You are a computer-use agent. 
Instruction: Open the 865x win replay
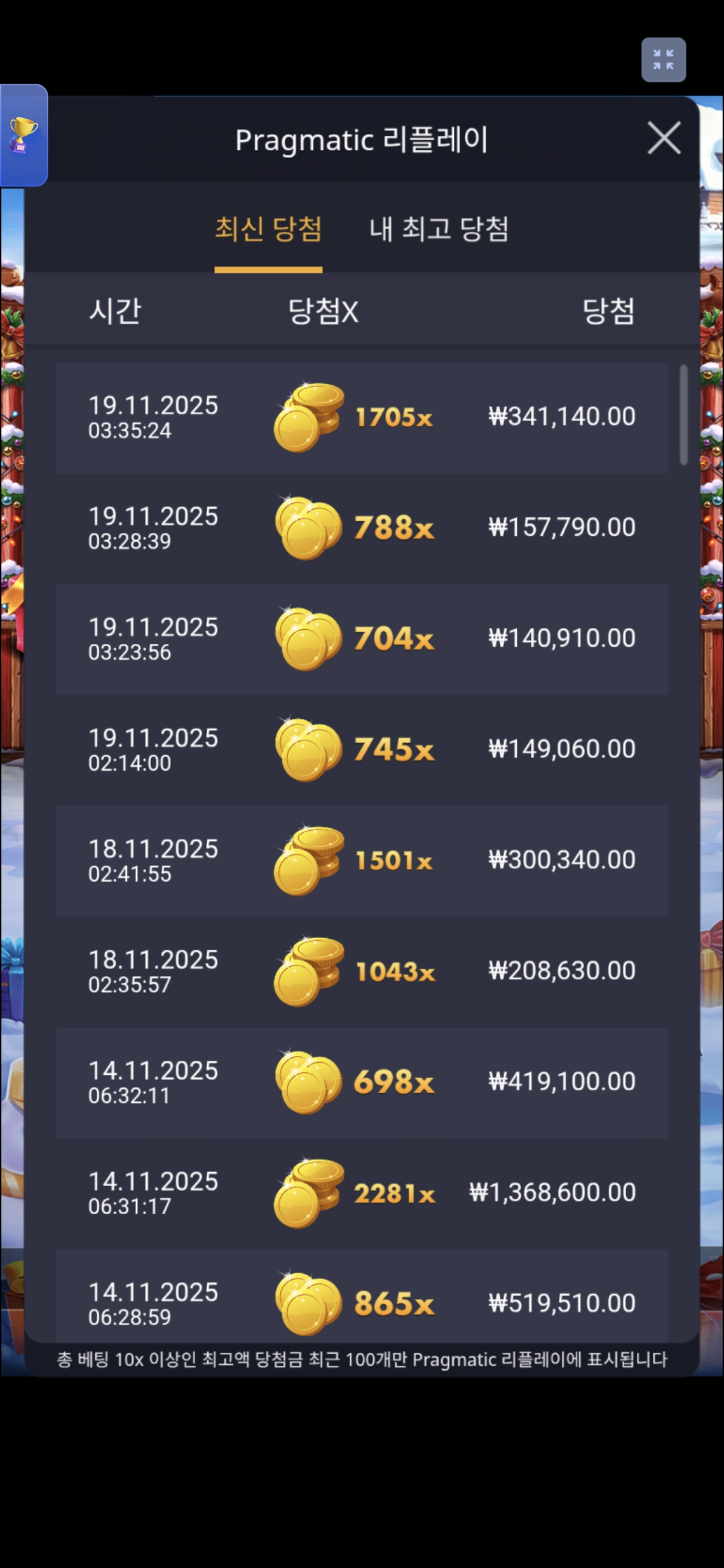click(361, 1300)
